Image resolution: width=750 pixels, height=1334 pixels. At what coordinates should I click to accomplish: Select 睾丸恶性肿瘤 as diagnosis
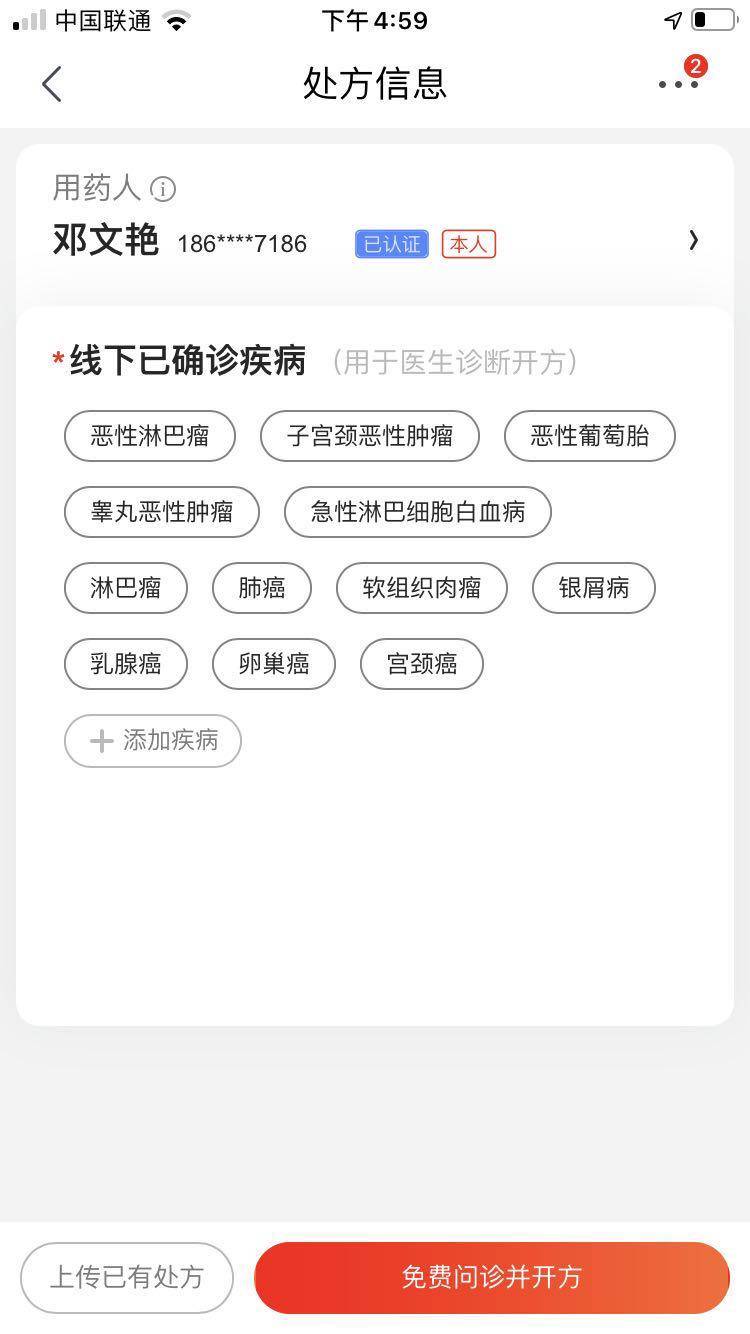tap(162, 512)
